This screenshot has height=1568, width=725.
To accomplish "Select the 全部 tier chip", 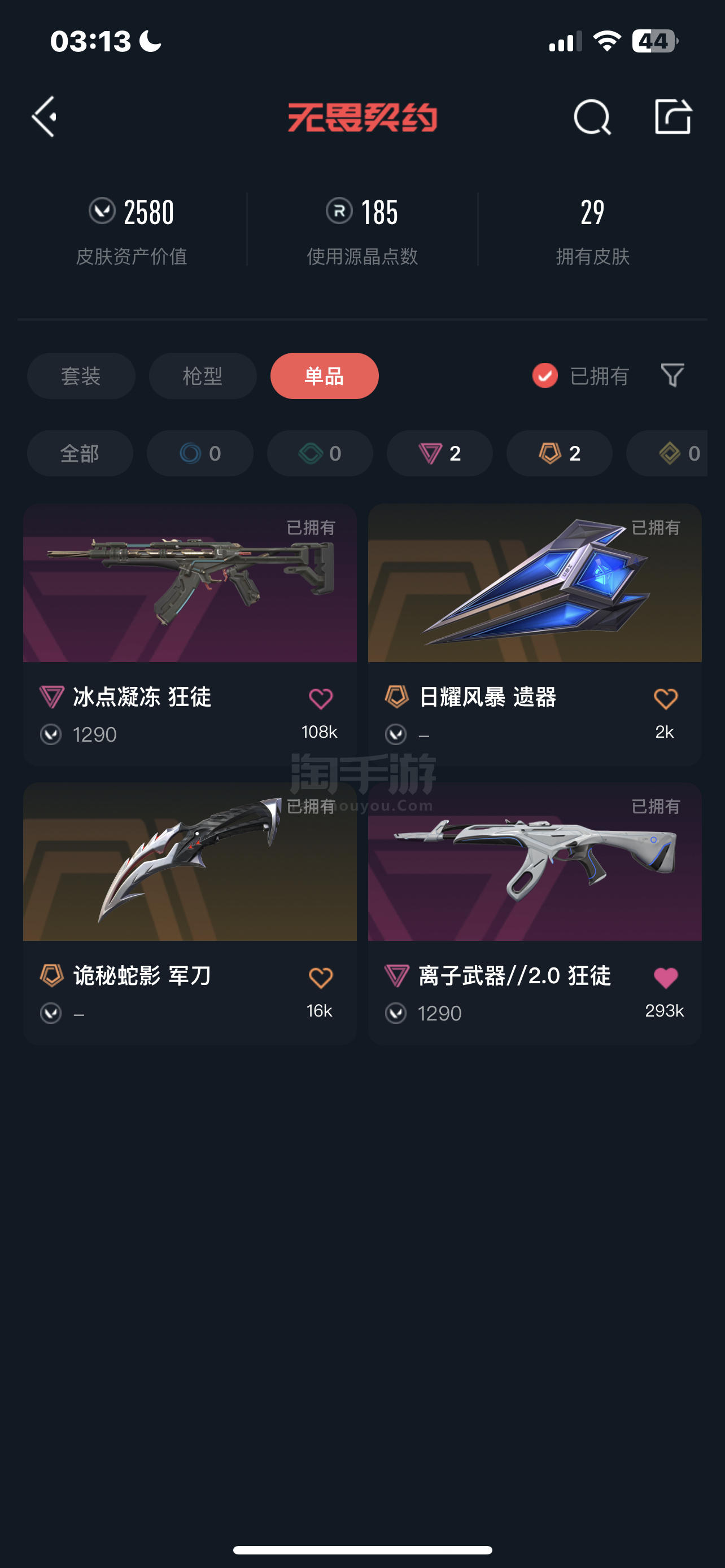I will coord(80,453).
